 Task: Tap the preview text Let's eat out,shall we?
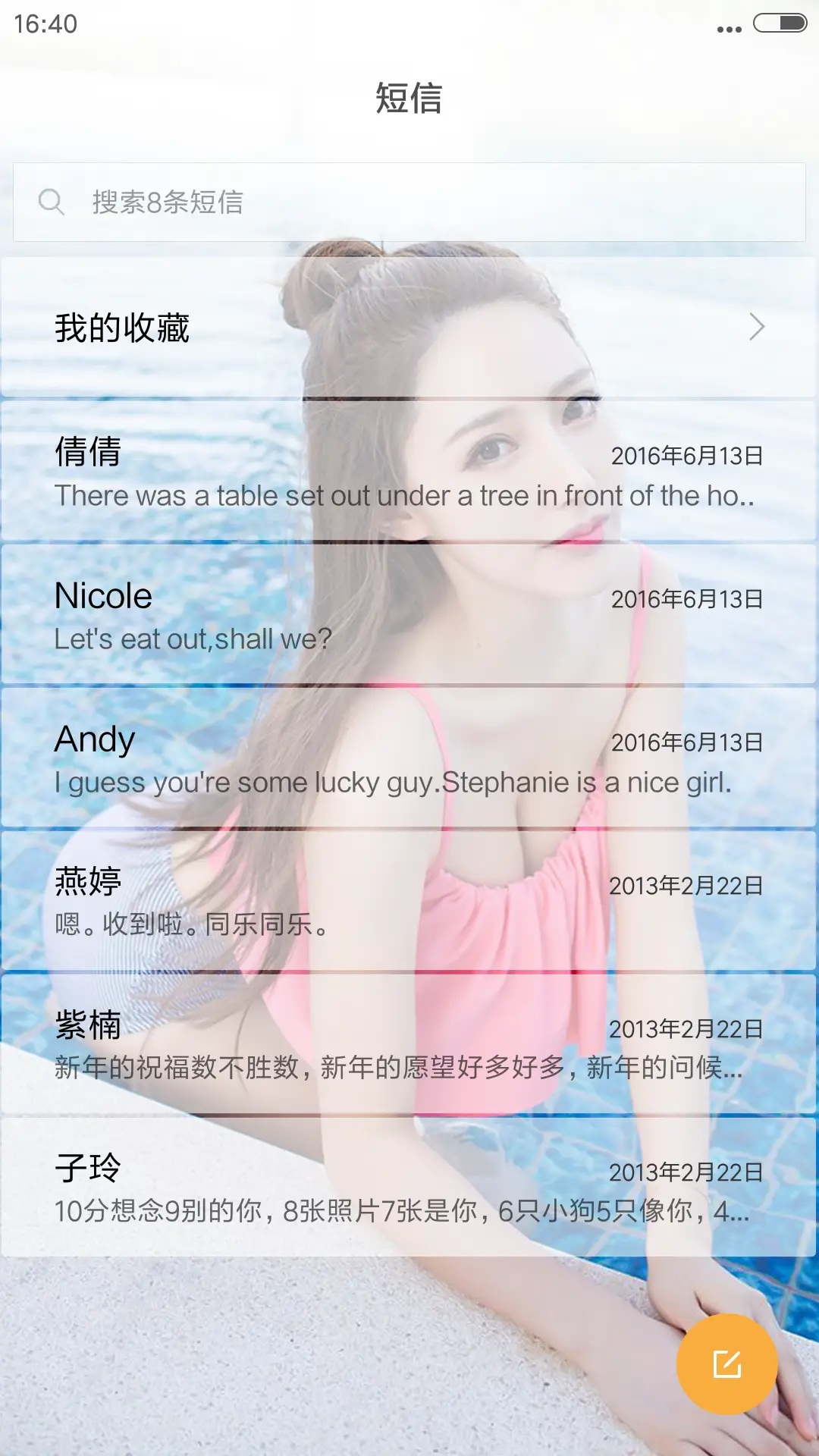tap(193, 639)
